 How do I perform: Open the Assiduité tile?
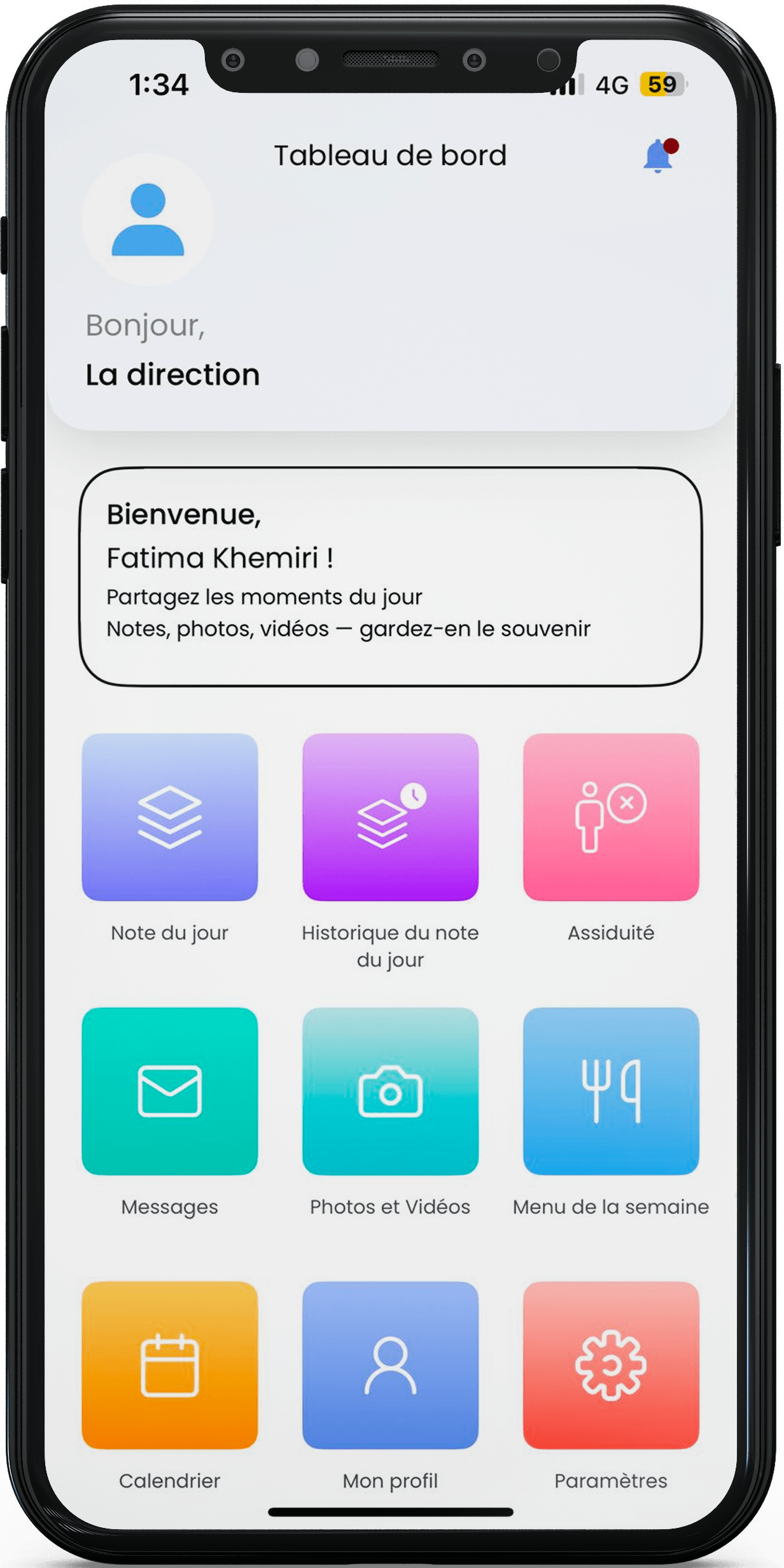611,817
